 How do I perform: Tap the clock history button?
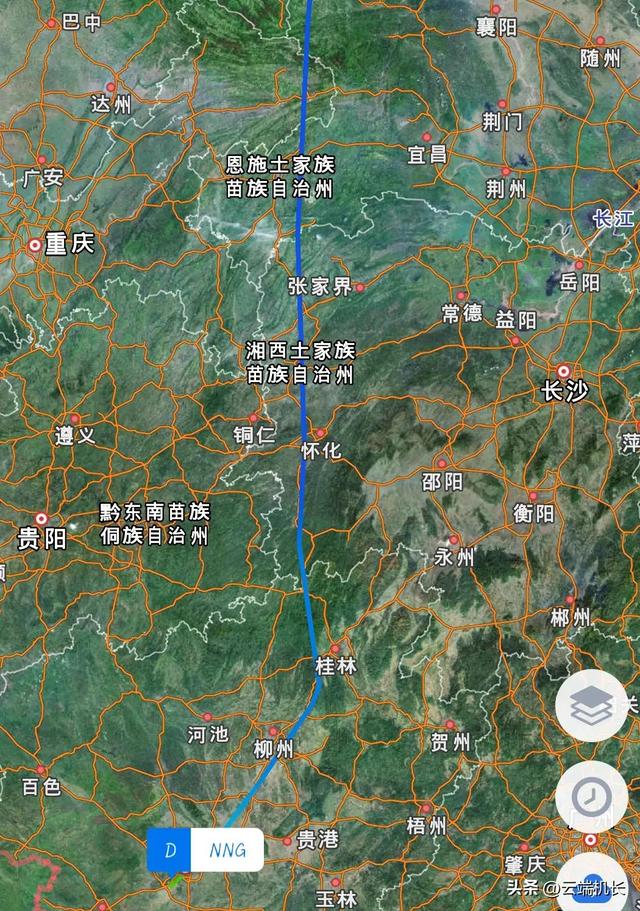coord(592,797)
